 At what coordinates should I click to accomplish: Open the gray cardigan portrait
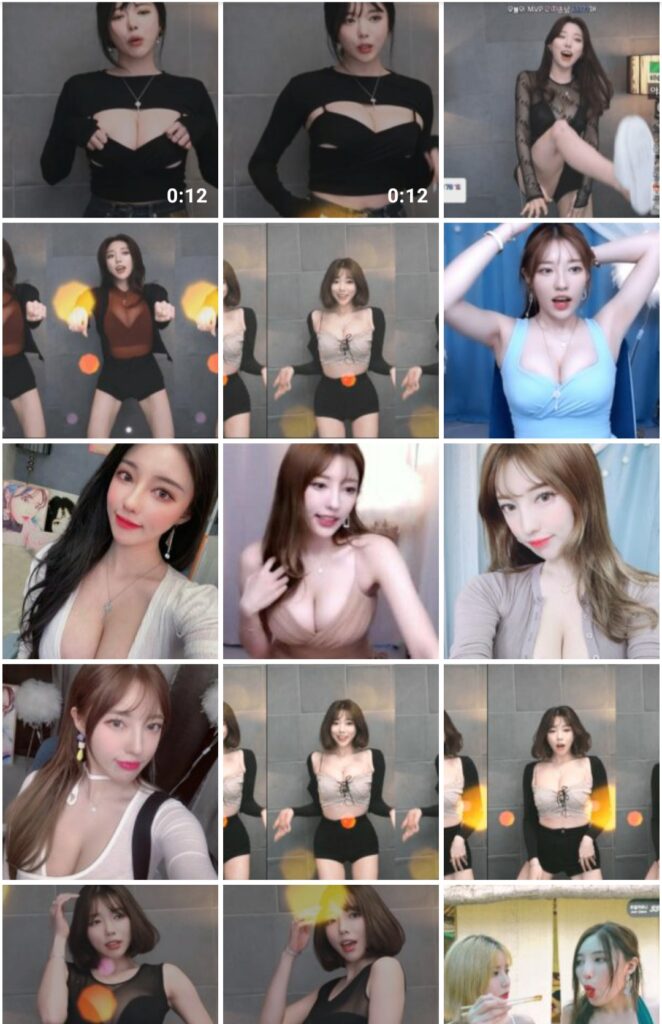[552, 551]
